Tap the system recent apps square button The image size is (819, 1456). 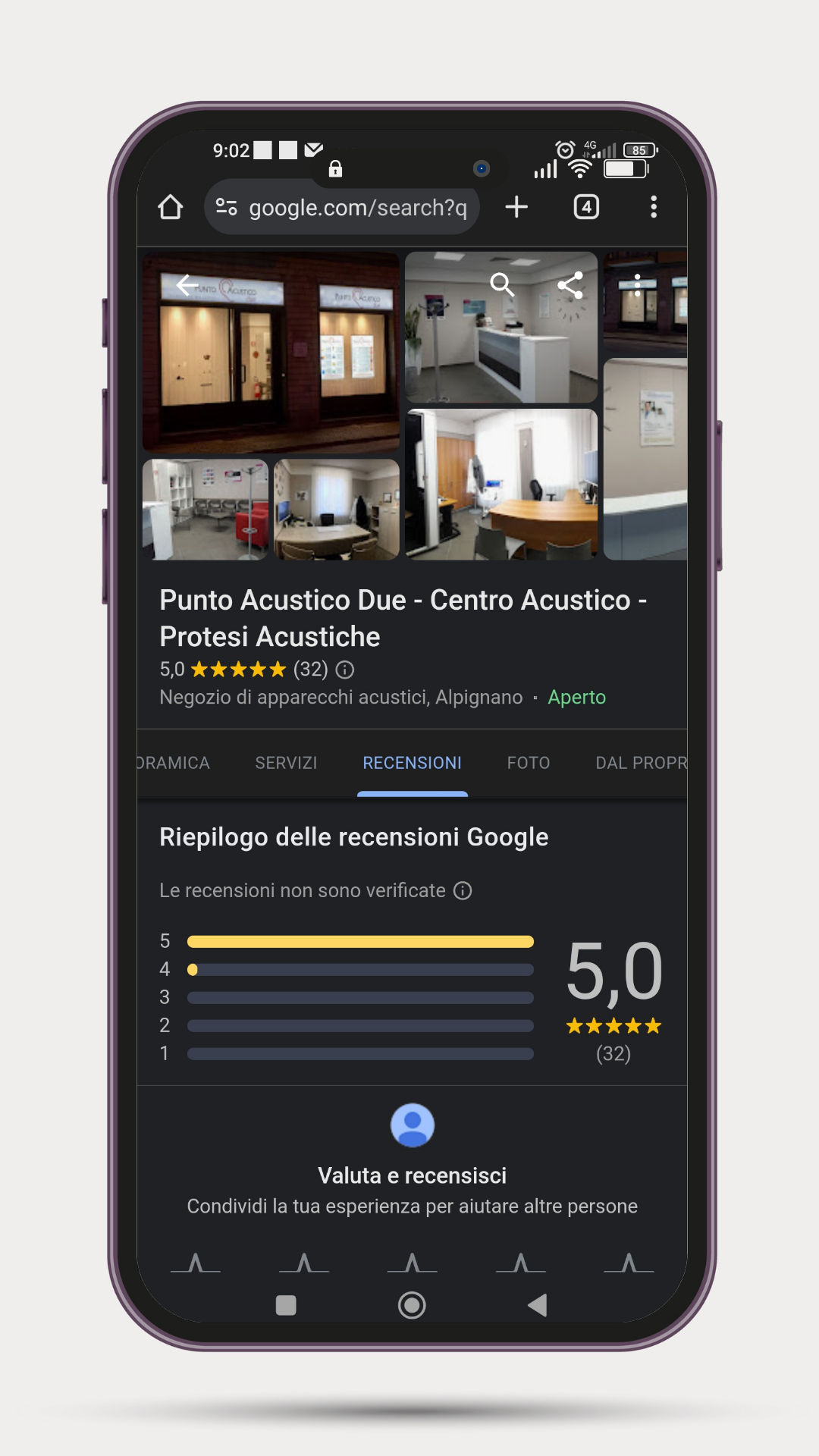point(286,1305)
